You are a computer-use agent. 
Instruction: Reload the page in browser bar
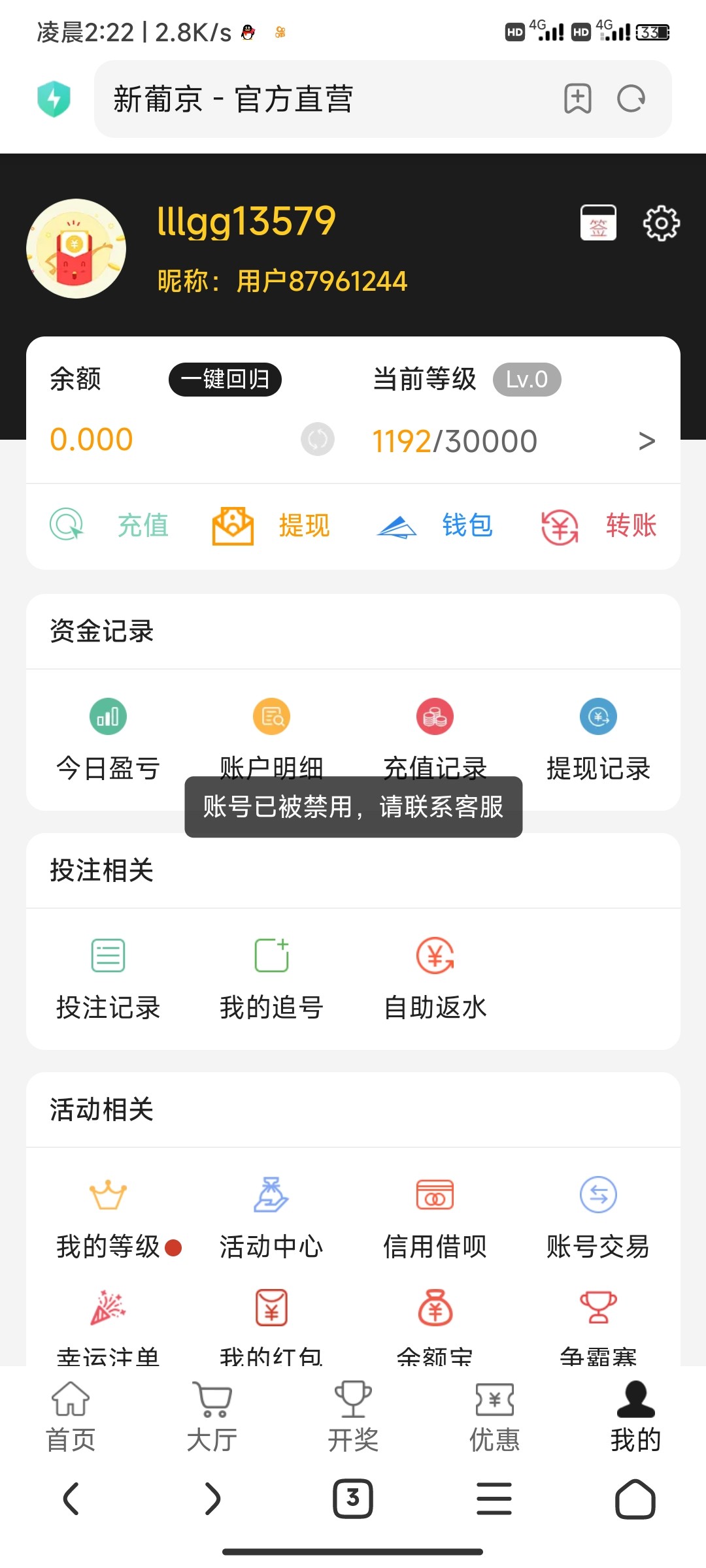pyautogui.click(x=631, y=99)
